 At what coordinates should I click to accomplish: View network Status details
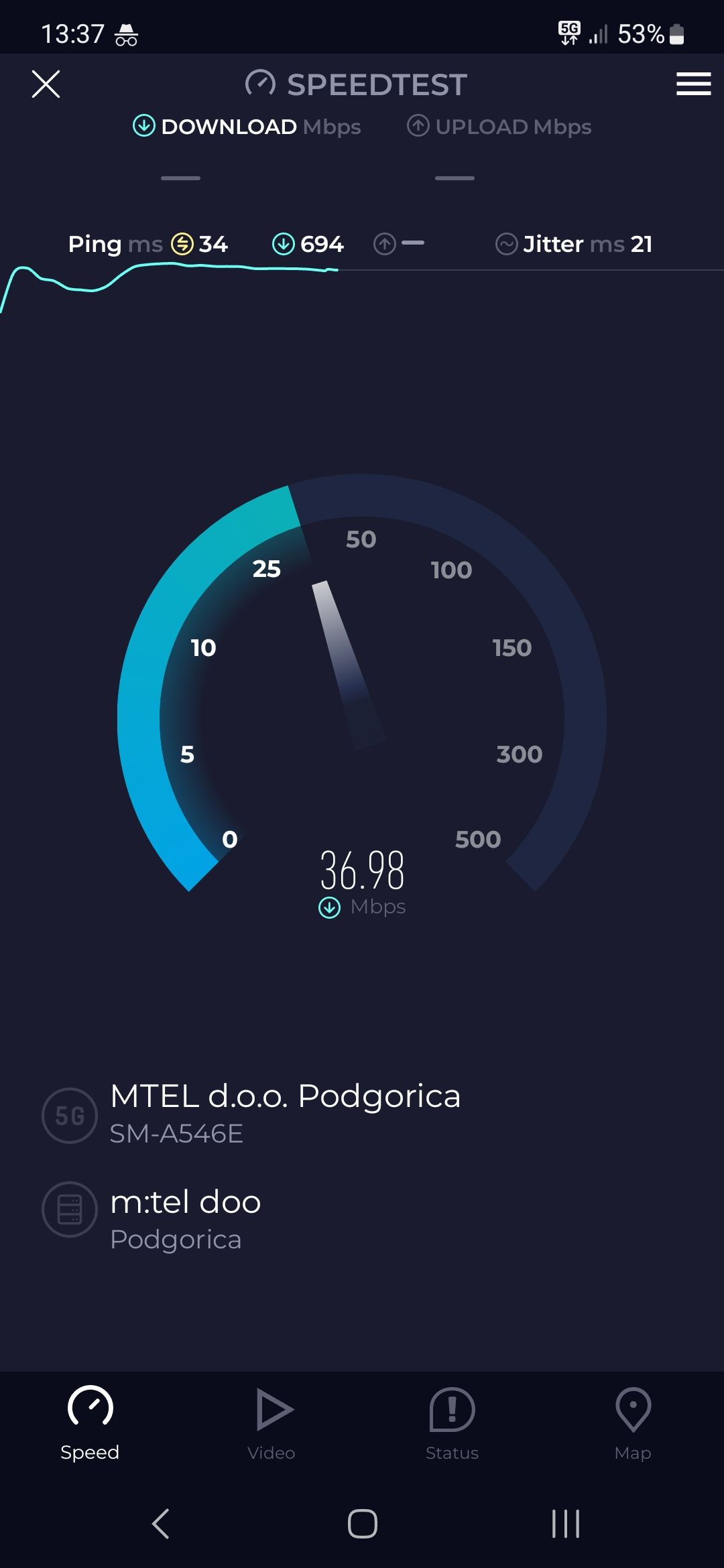point(452,1414)
